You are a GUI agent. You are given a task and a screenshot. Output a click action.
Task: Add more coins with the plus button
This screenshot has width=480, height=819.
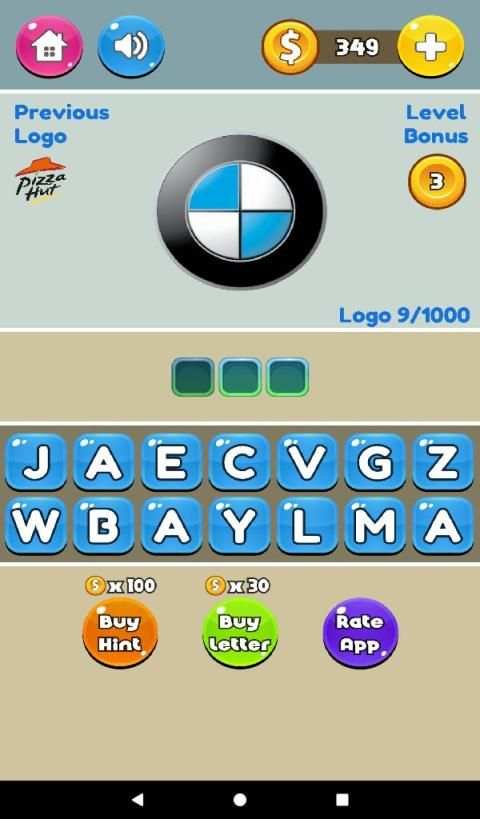point(431,46)
